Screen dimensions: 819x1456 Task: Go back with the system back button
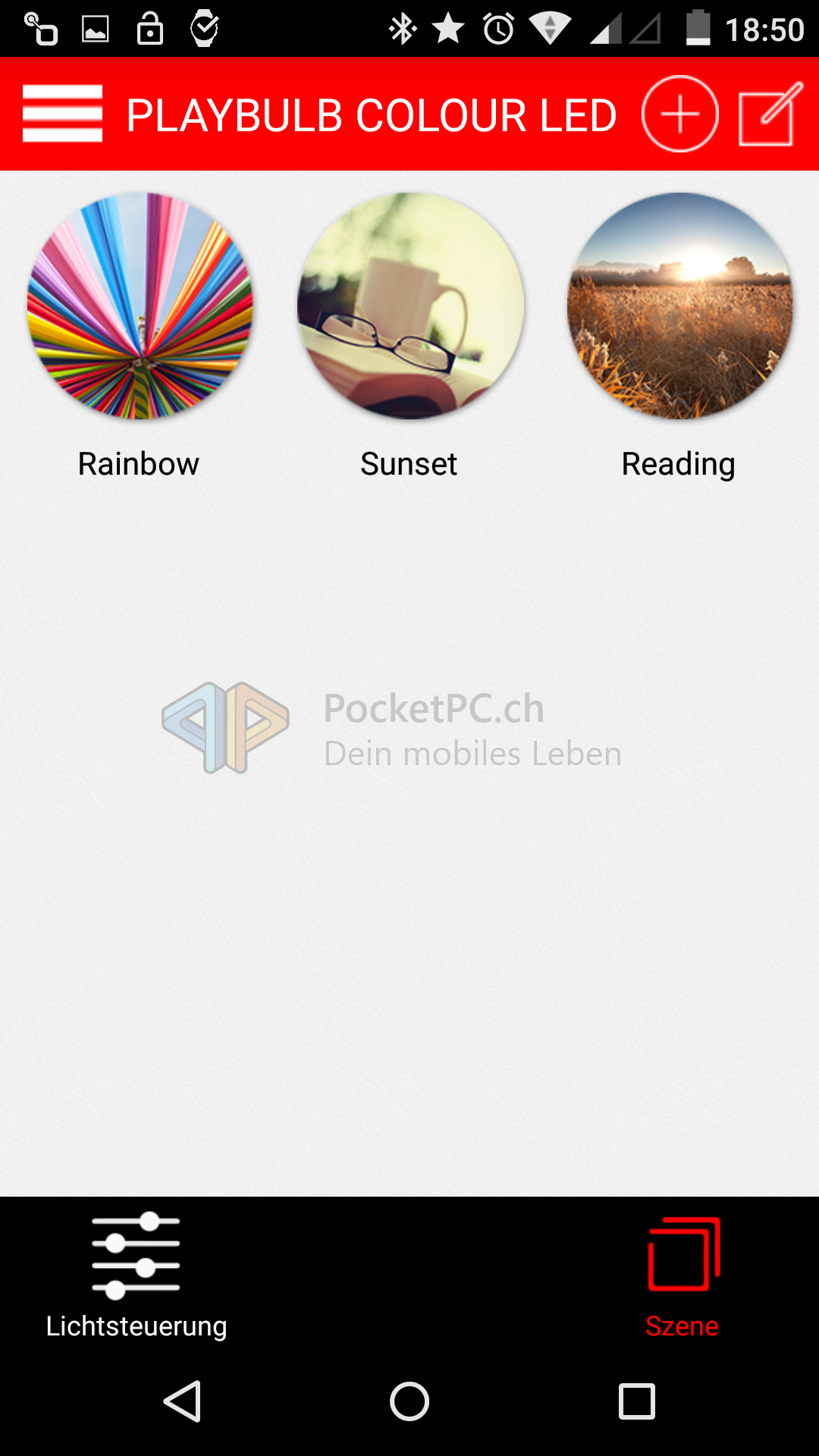(183, 1401)
